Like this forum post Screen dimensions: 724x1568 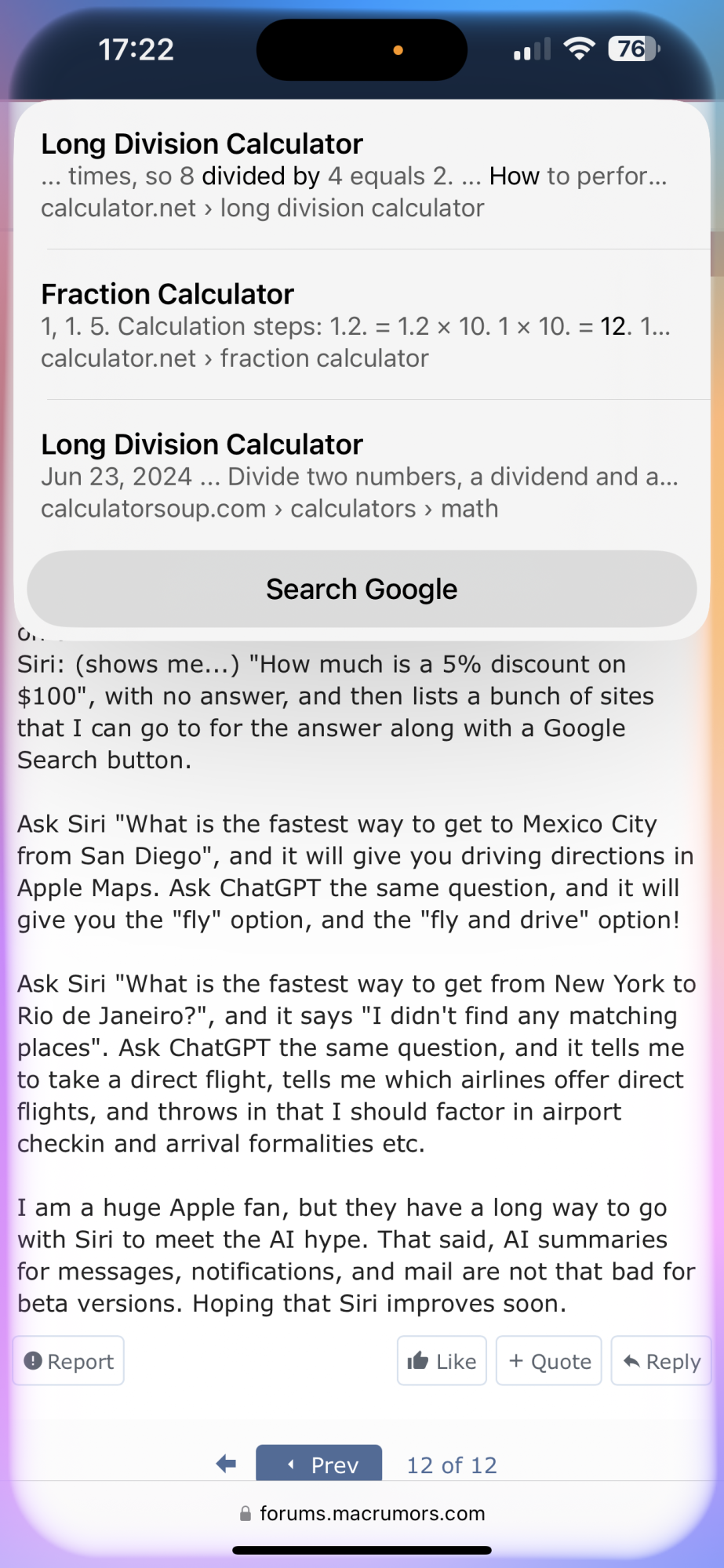(x=442, y=1361)
